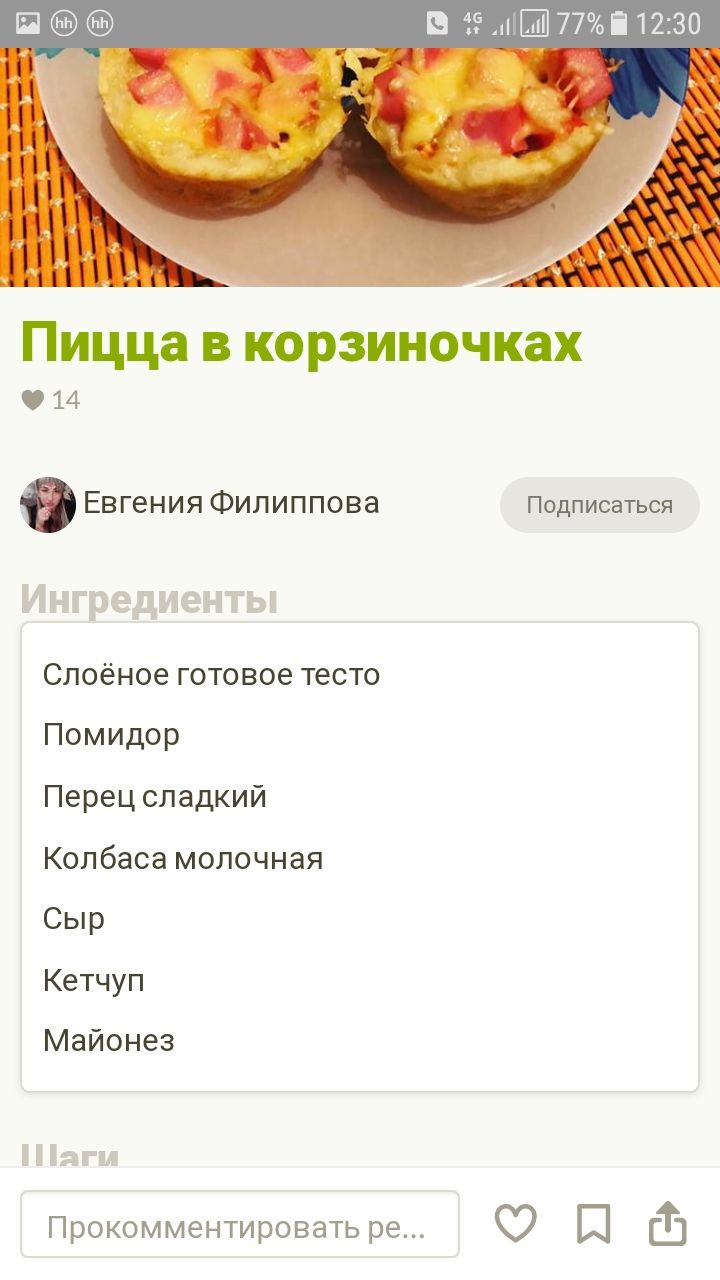Share this recipe
Image resolution: width=720 pixels, height=1280 pixels.
pos(668,1224)
